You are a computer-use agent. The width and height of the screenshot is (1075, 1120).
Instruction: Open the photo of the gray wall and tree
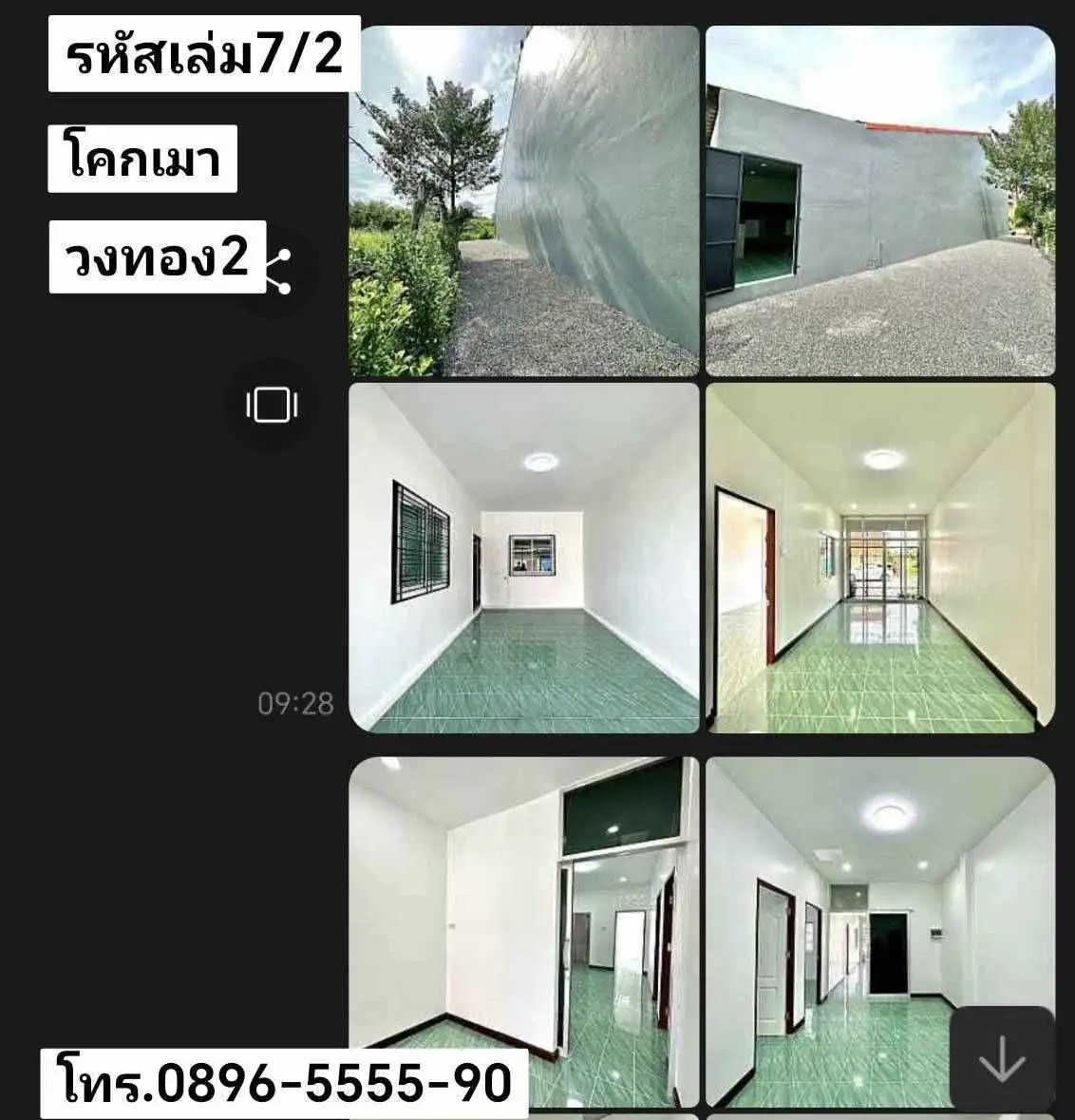point(524,200)
